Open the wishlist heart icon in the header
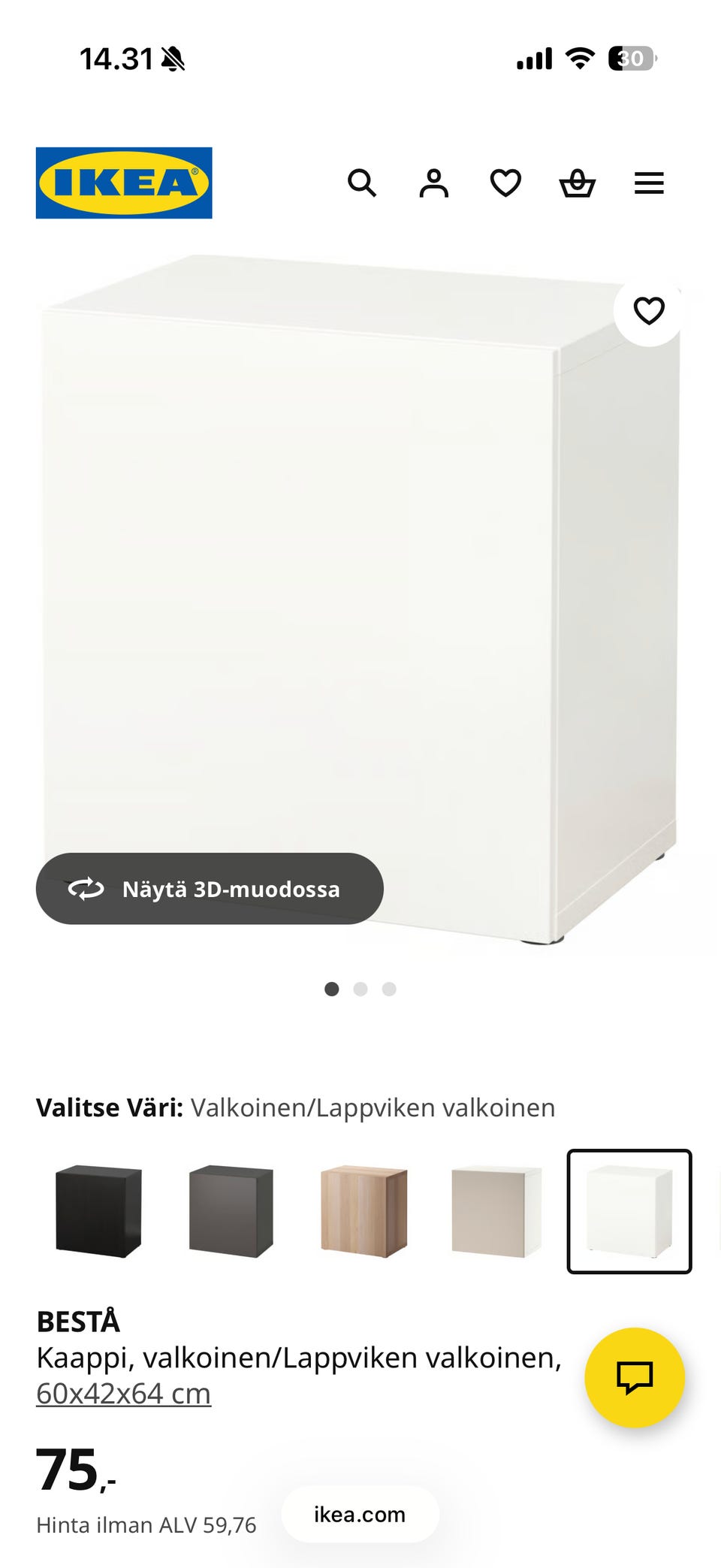Viewport: 721px width, 1568px height. click(x=505, y=183)
